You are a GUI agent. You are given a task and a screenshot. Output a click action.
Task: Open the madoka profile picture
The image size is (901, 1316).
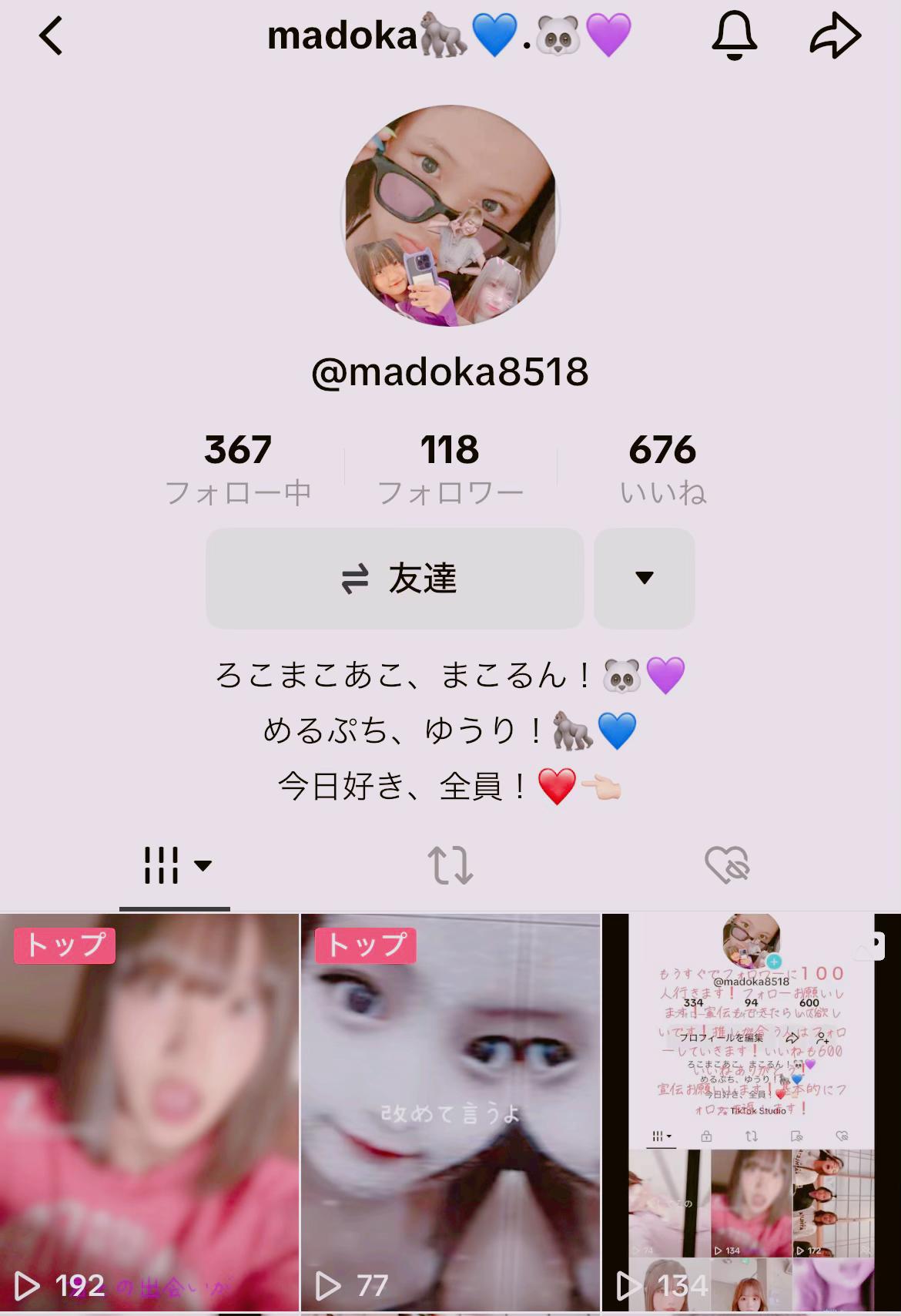(x=450, y=217)
